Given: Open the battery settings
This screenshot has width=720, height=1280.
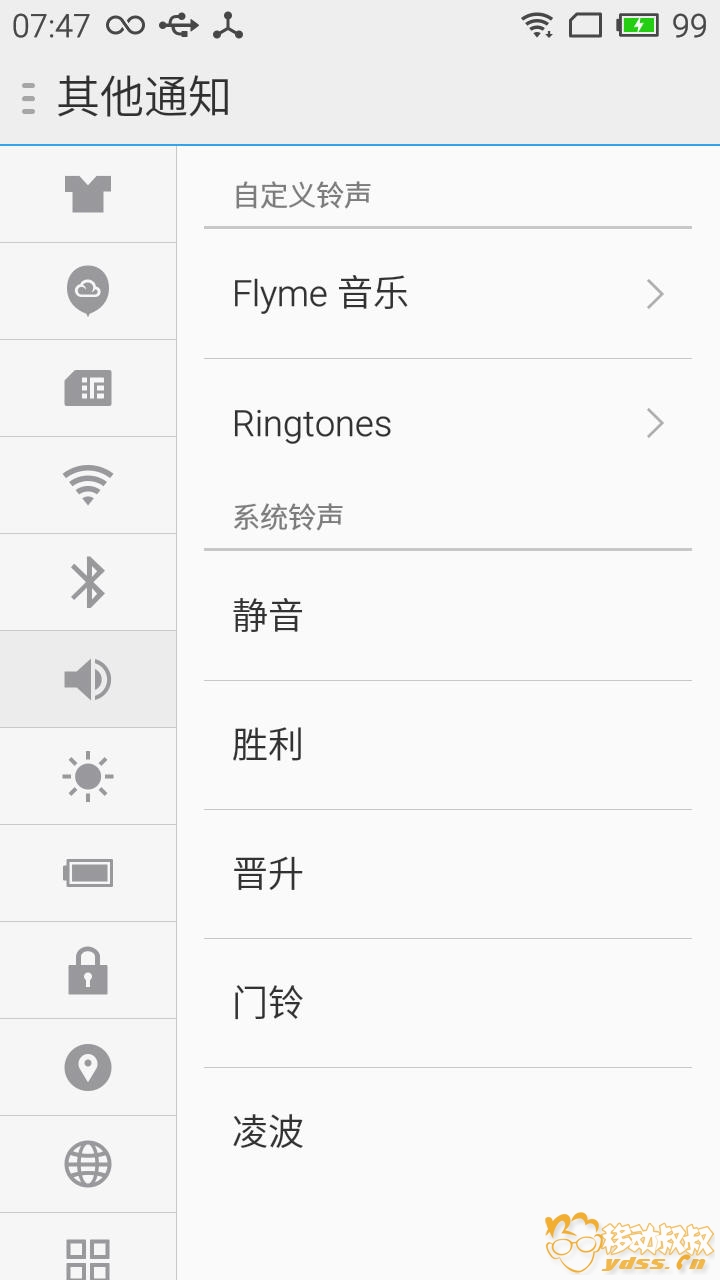Looking at the screenshot, I should pyautogui.click(x=88, y=873).
